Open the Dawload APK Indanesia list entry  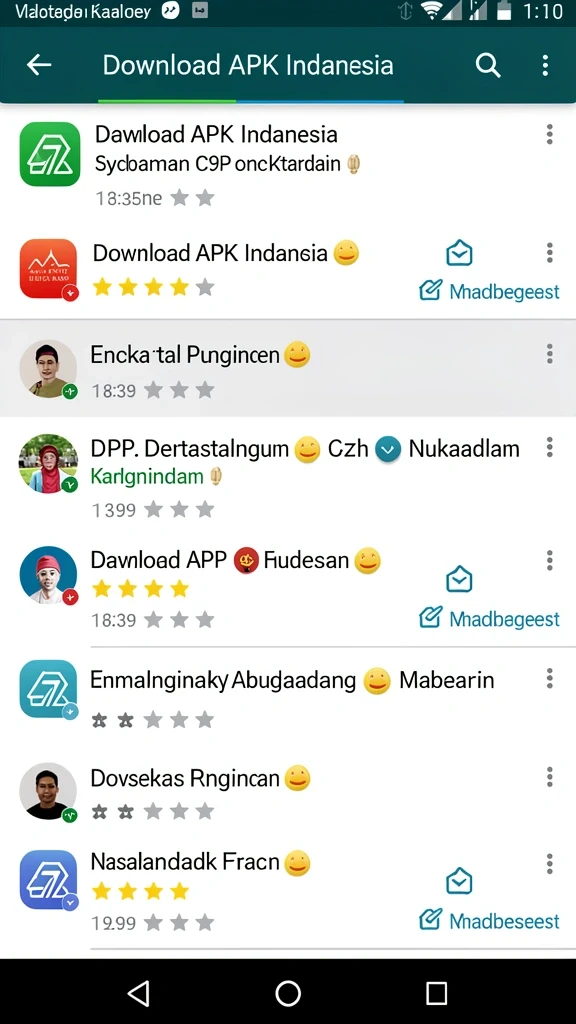288,163
